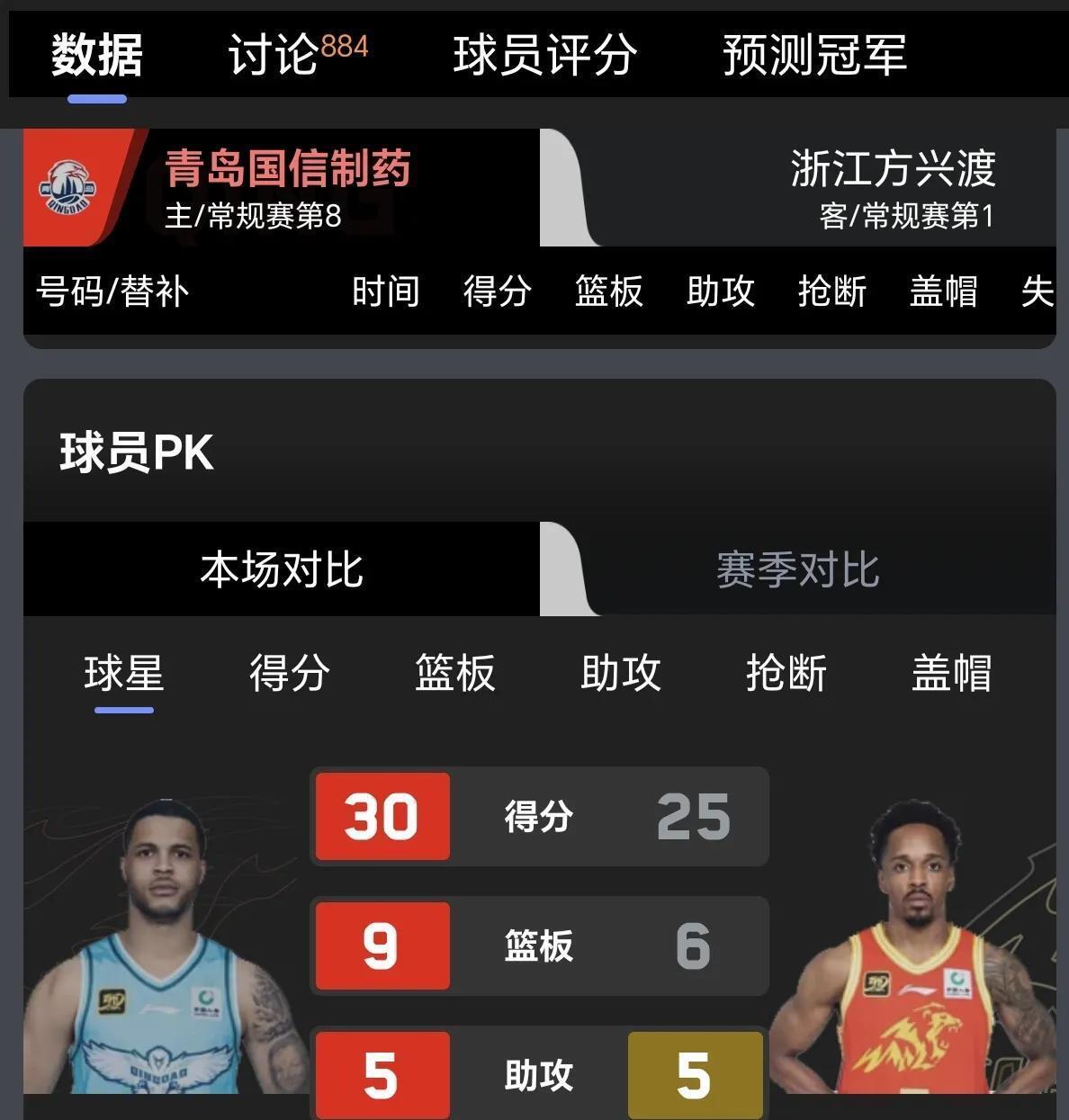Select the 球星 PK category
Screen dimensions: 1069x1120
click(x=124, y=673)
